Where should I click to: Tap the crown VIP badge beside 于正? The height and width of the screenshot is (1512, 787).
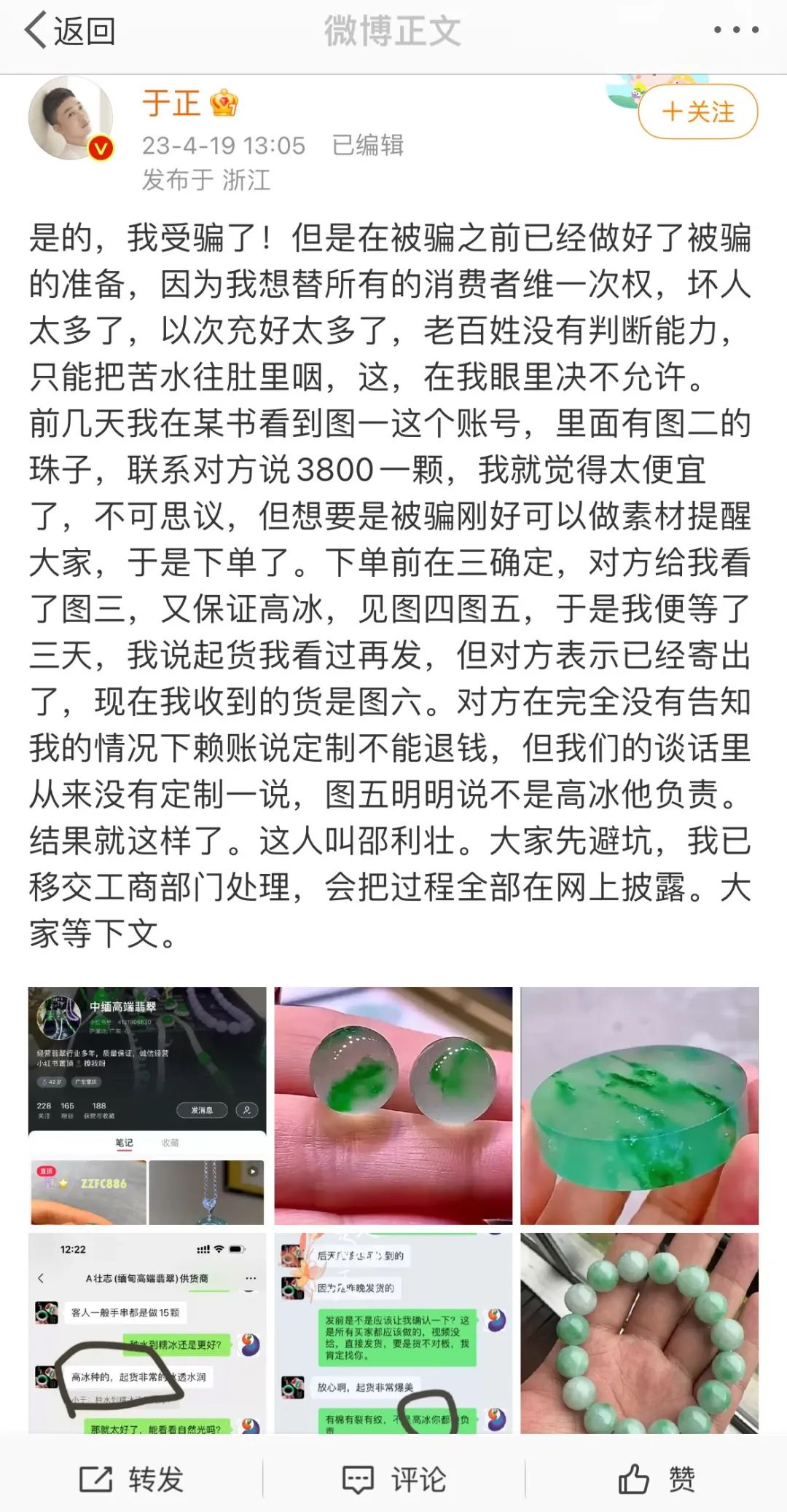(223, 104)
